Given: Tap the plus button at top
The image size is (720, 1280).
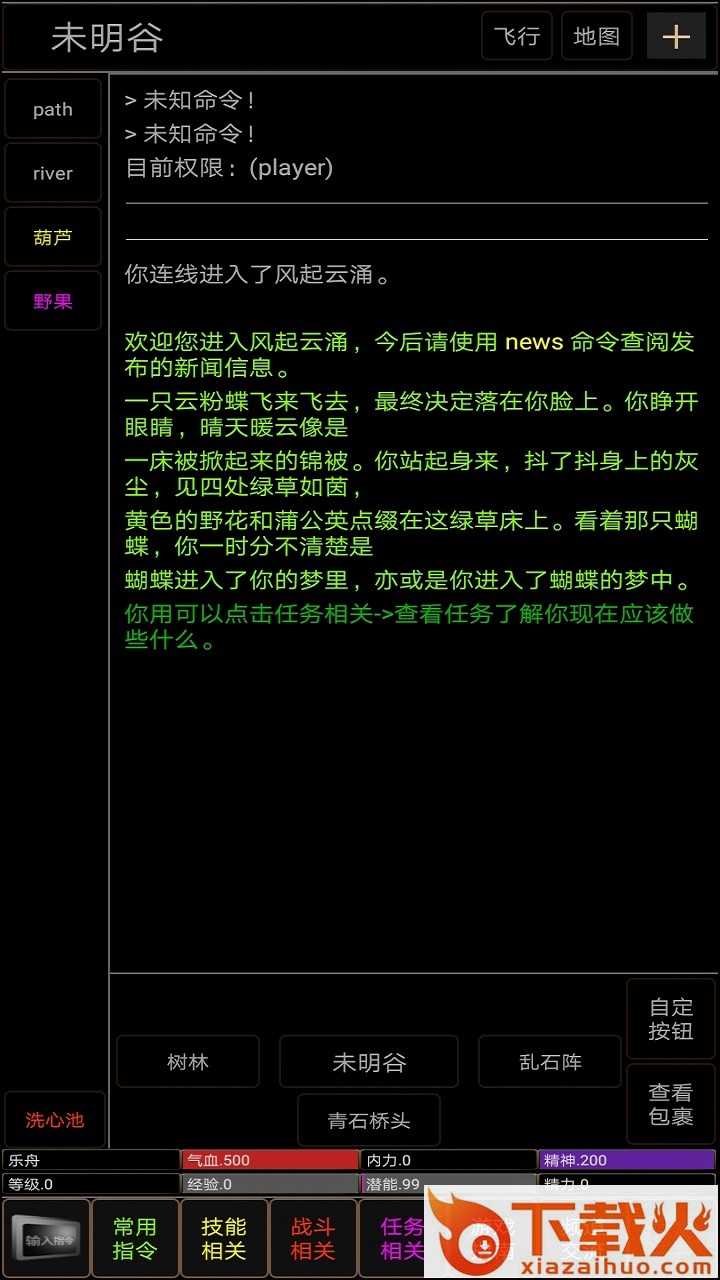Looking at the screenshot, I should pyautogui.click(x=677, y=37).
